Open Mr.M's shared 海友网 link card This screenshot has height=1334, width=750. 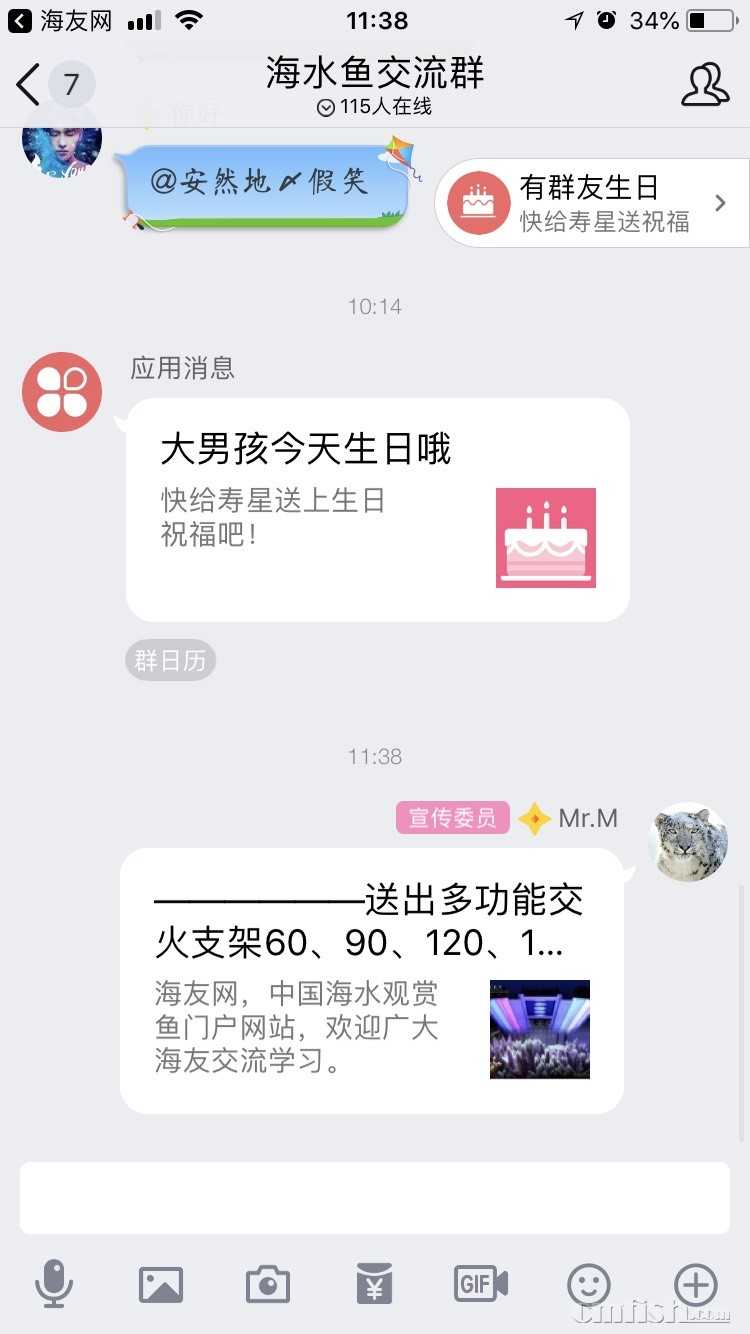pyautogui.click(x=371, y=980)
